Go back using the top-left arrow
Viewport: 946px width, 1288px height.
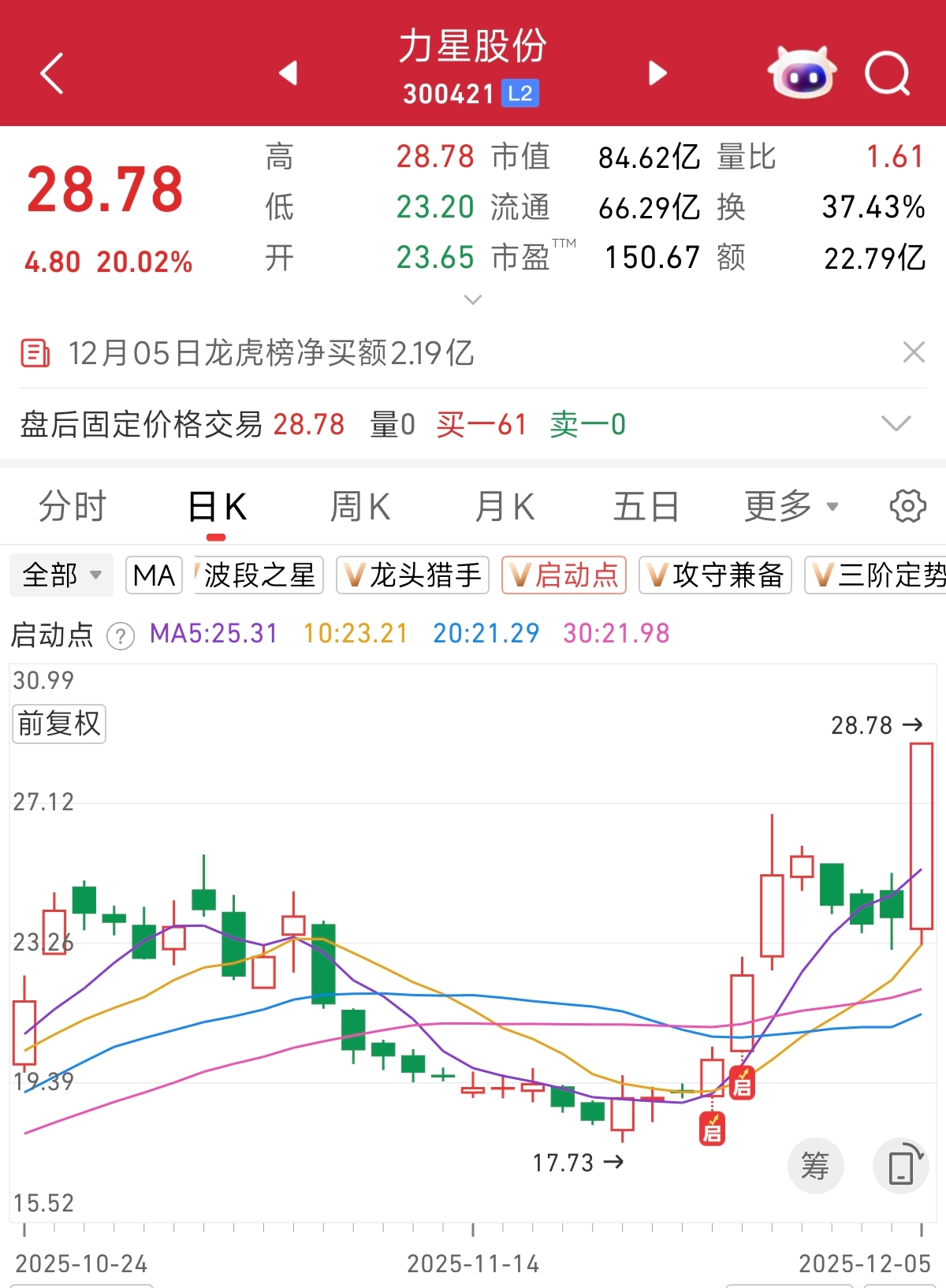coord(52,74)
